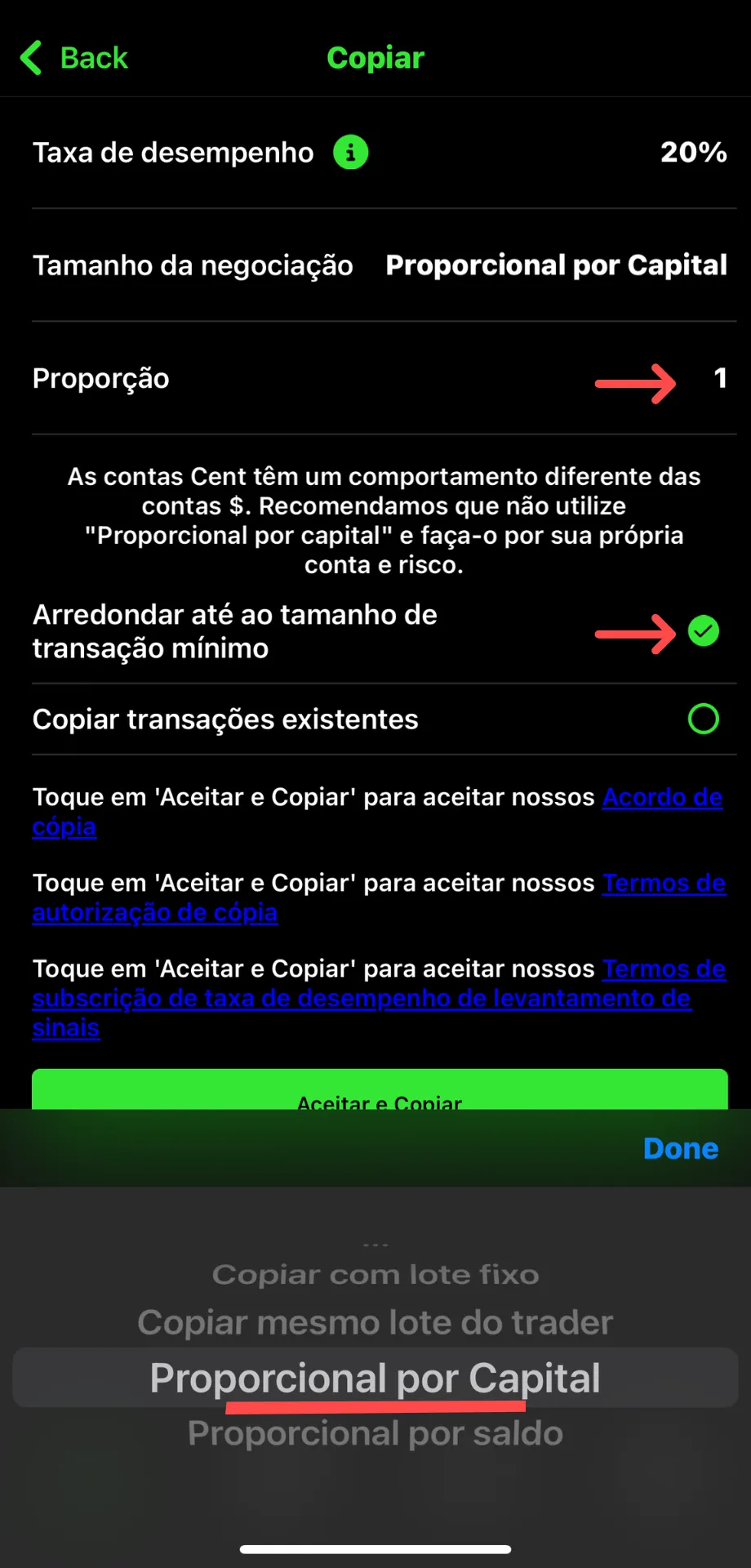Screen dimensions: 751x1568
Task: Tap the Aceitar e Copiar button
Action: pyautogui.click(x=380, y=1089)
